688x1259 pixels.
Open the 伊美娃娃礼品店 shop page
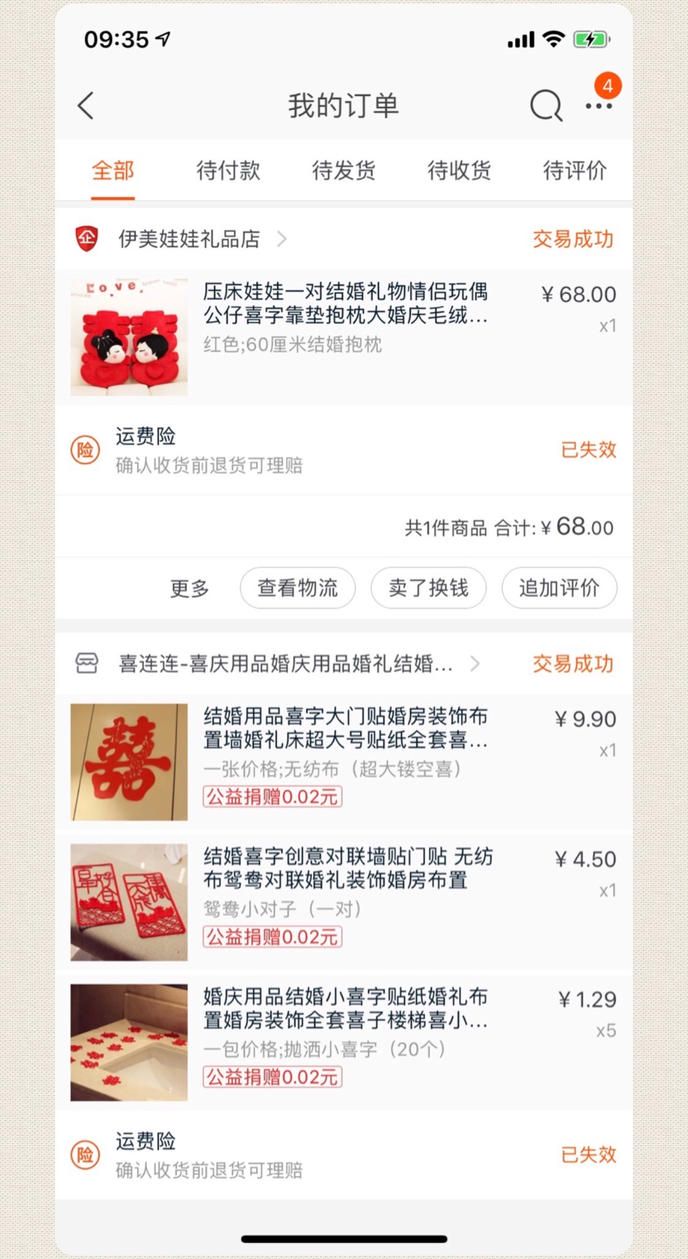pos(189,239)
